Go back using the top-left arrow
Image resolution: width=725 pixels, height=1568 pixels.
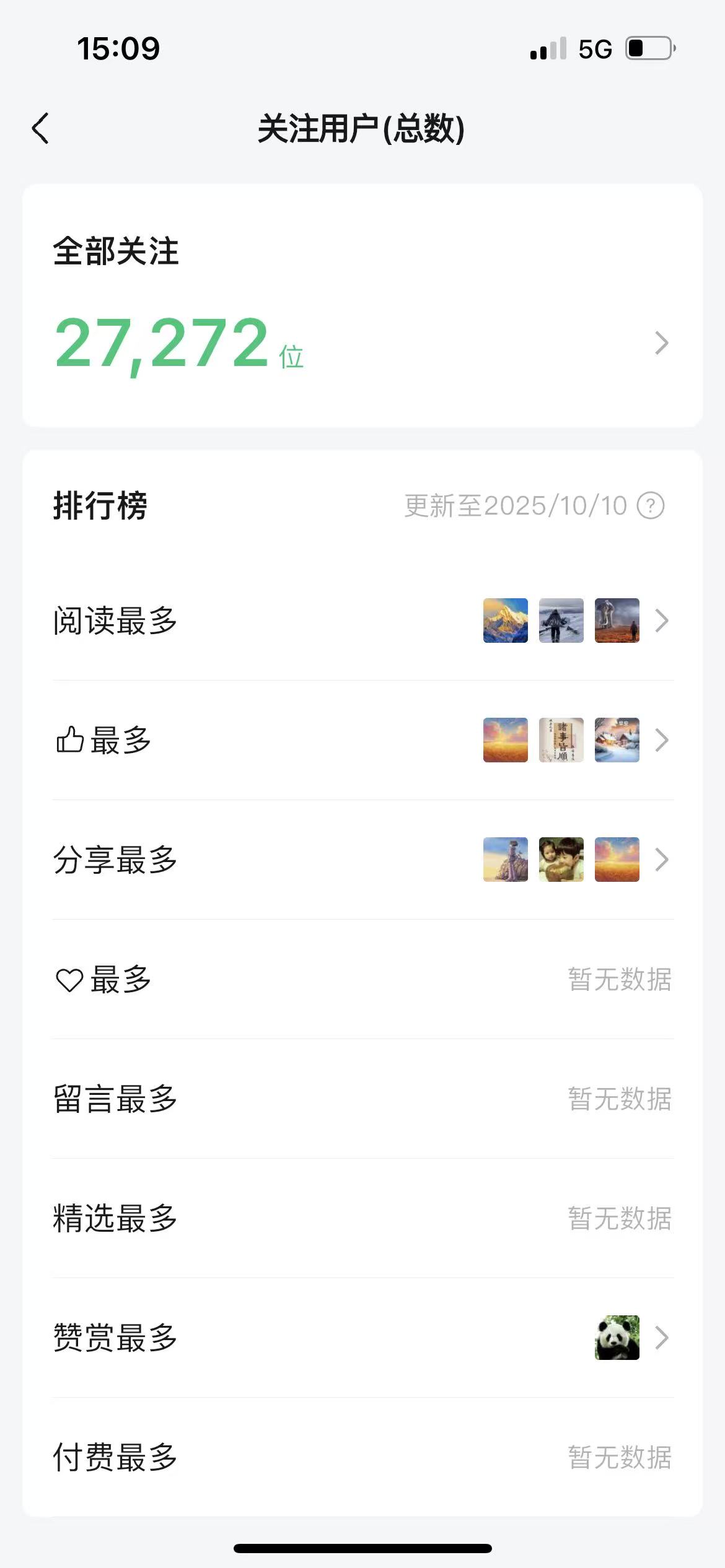pos(41,129)
